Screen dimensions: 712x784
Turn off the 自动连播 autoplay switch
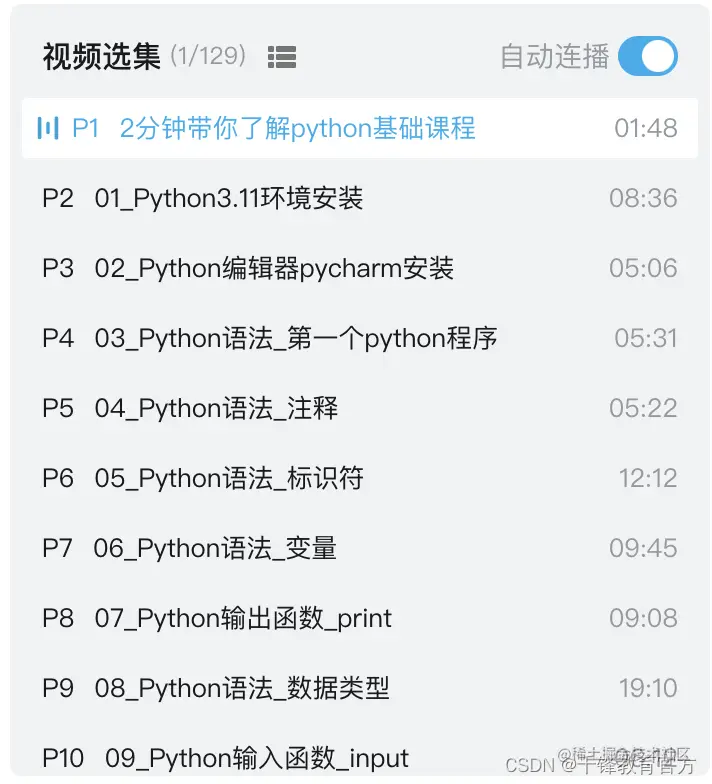pos(647,57)
